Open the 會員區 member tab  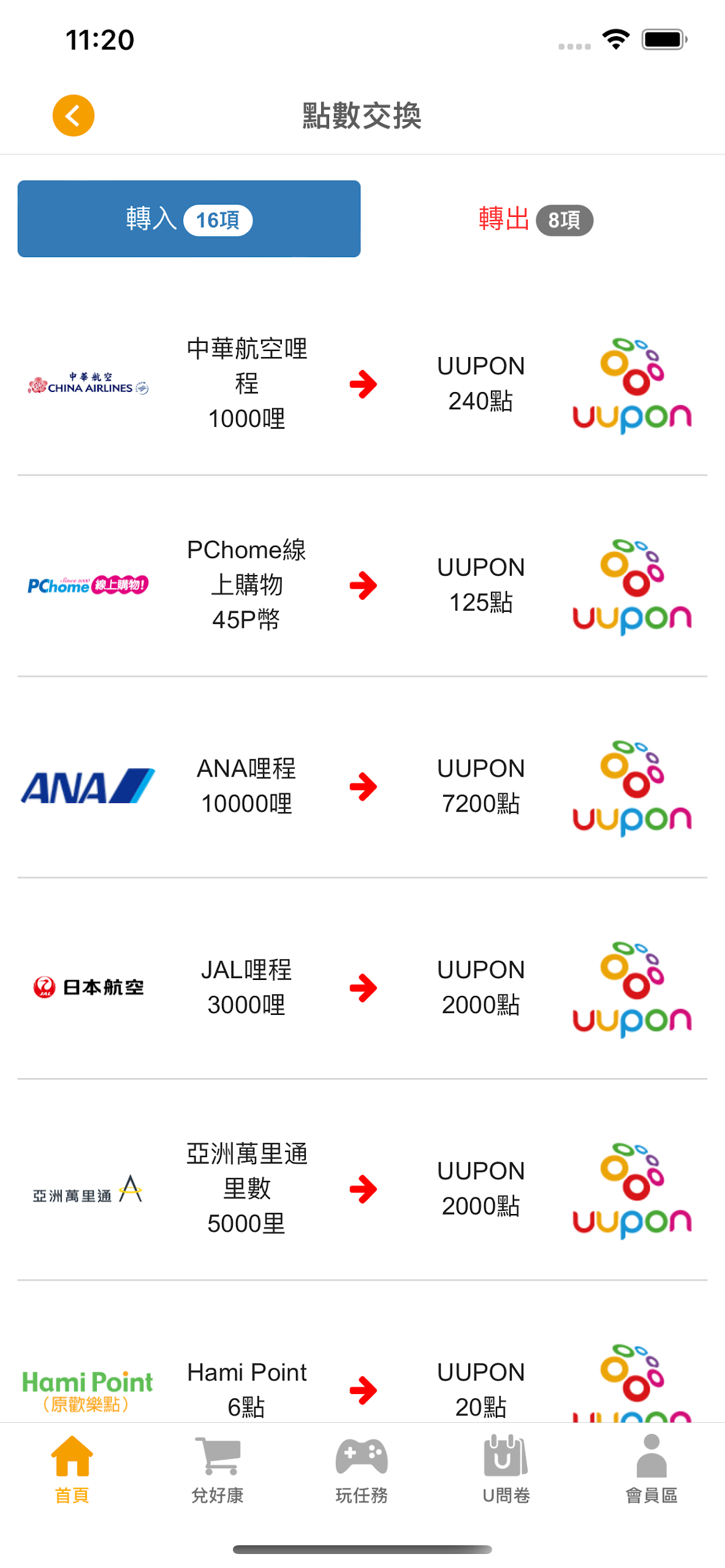[x=651, y=1468]
